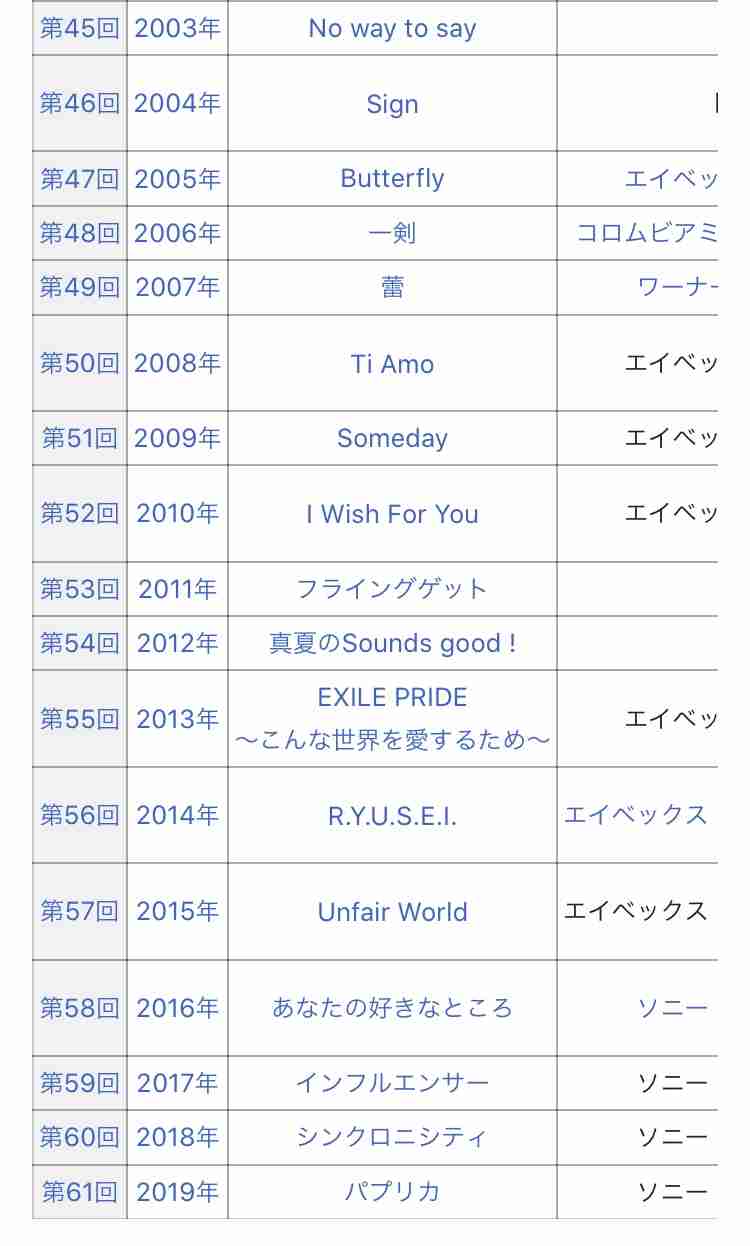Open the "I Wish For You" link

pos(392,514)
